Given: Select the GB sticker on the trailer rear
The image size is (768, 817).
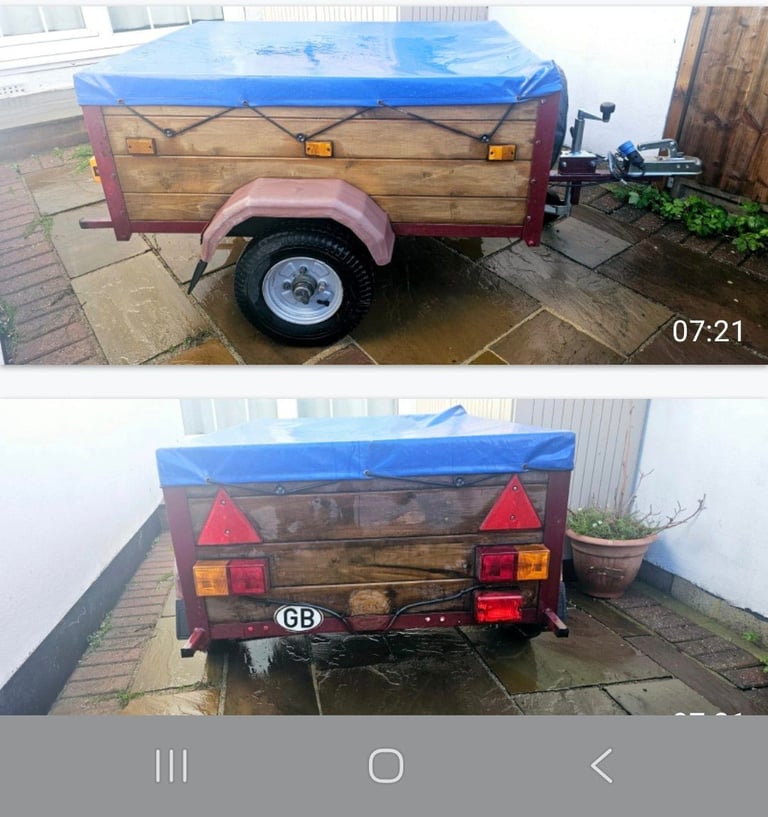Looking at the screenshot, I should pyautogui.click(x=298, y=616).
